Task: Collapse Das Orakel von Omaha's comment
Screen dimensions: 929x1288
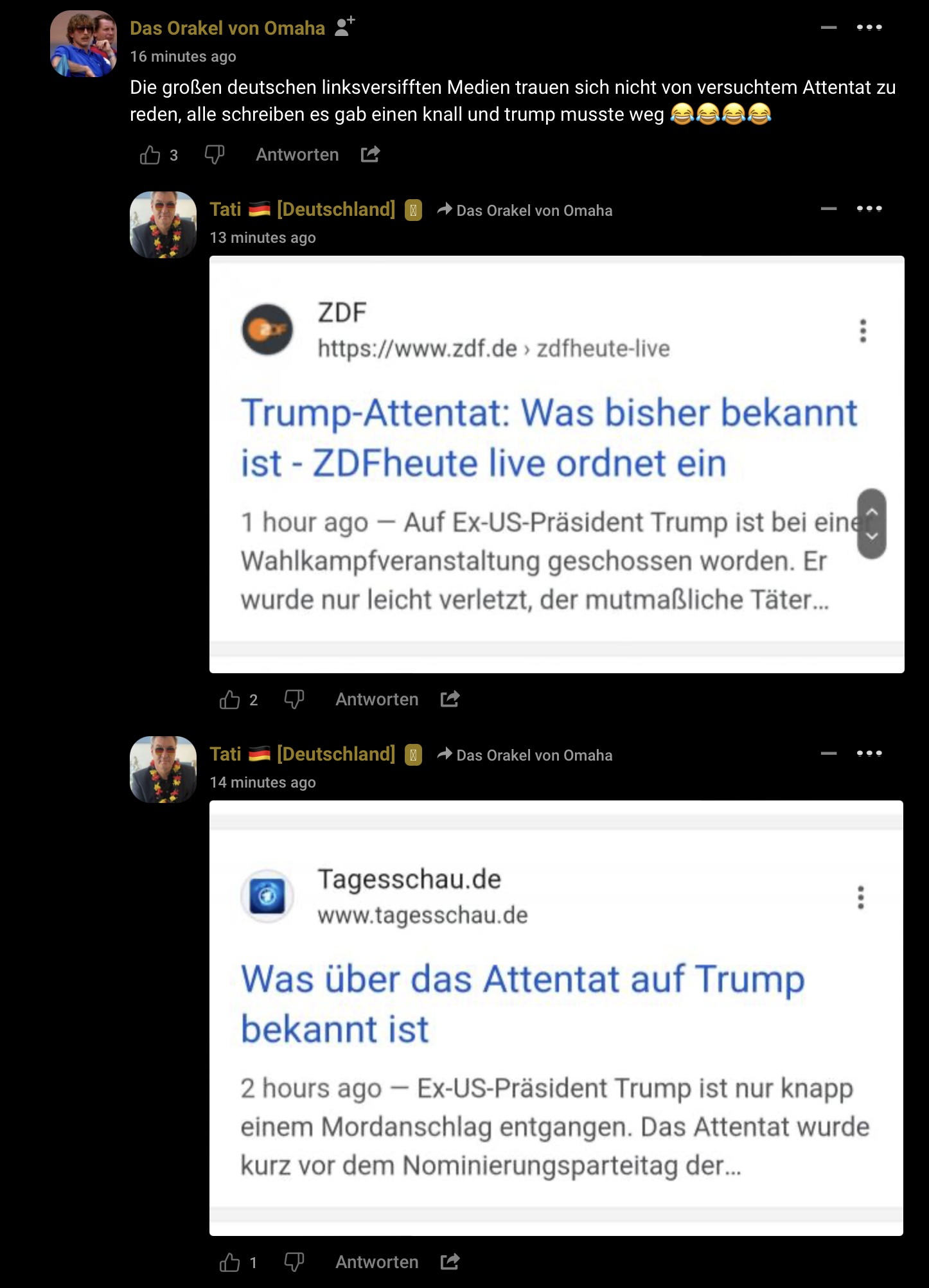Action: (829, 27)
